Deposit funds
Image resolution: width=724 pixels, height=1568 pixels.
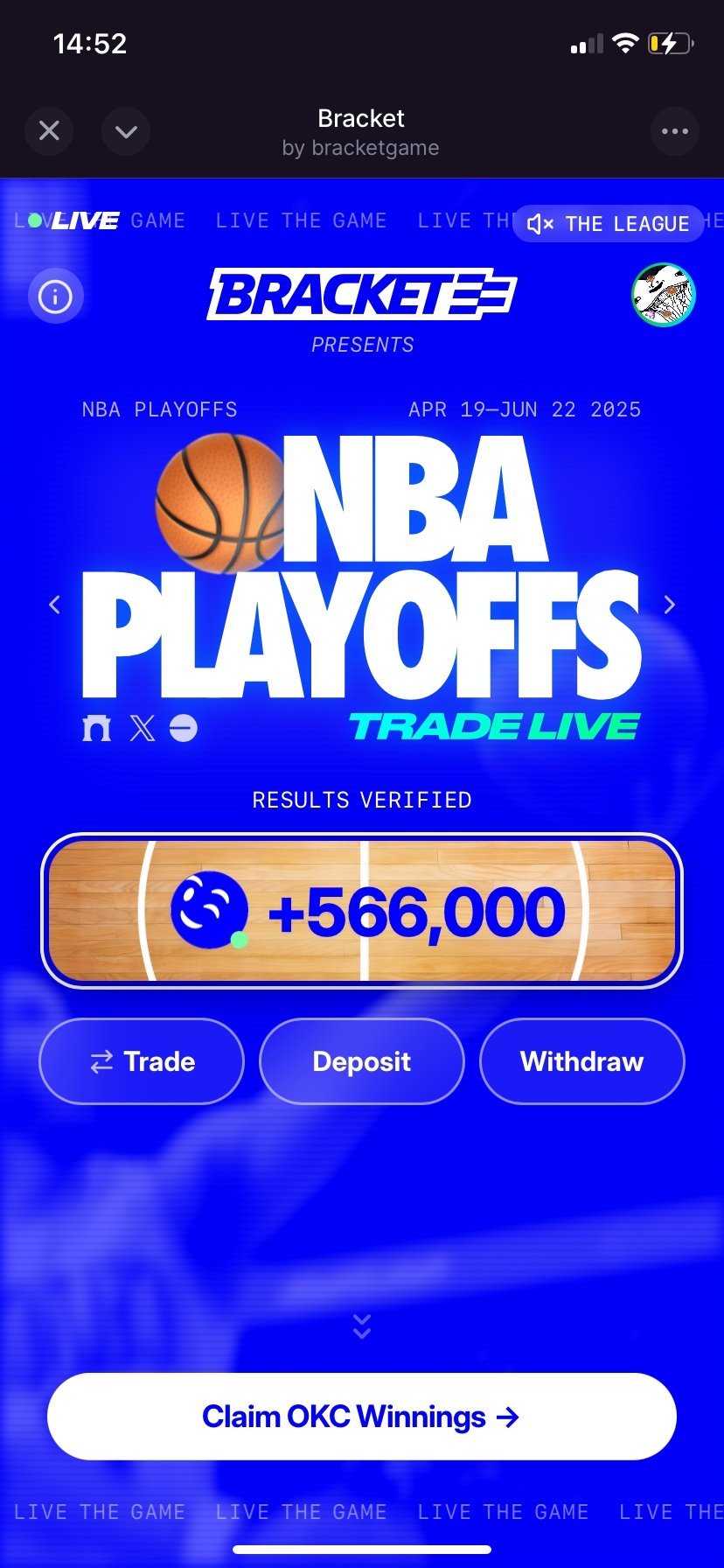point(362,1061)
